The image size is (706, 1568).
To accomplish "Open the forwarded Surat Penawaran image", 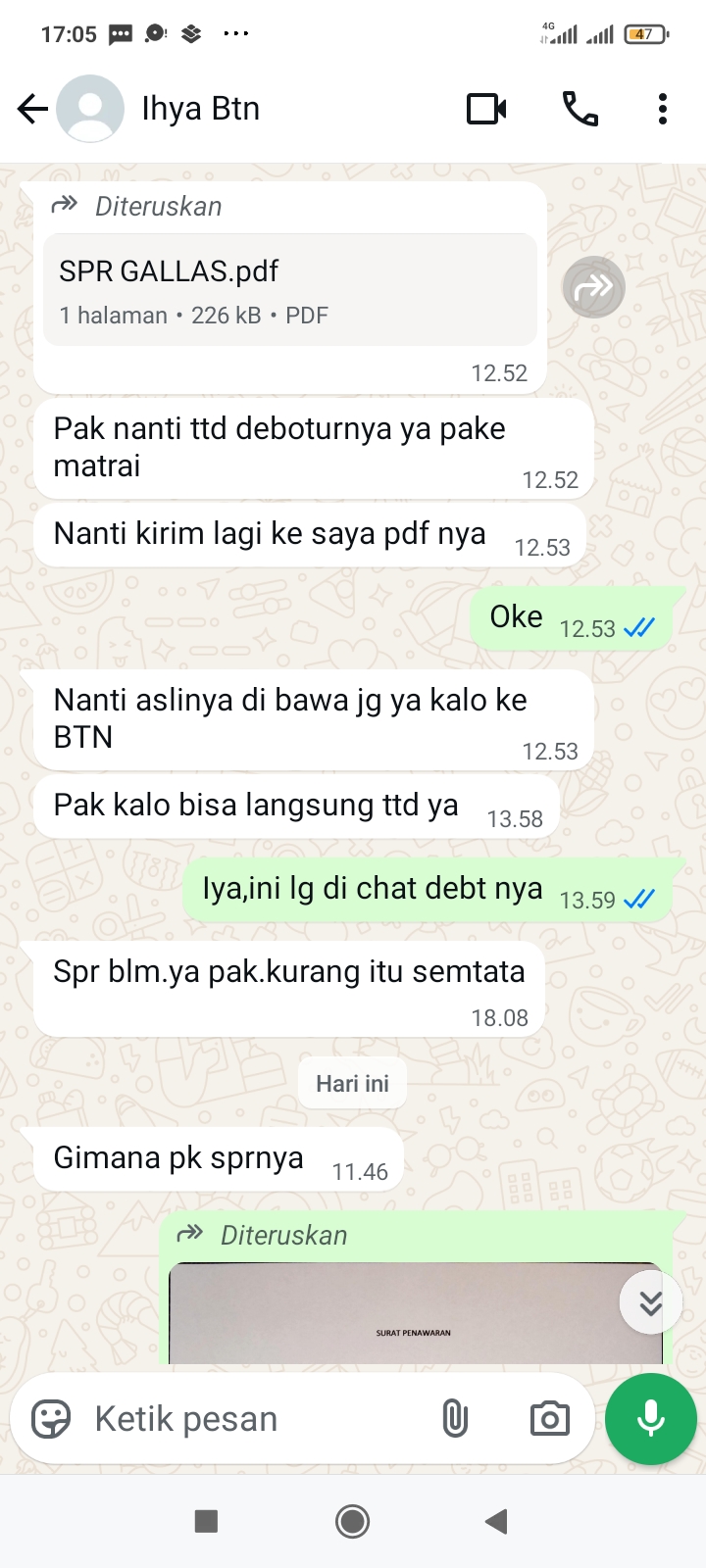I will click(x=415, y=1315).
